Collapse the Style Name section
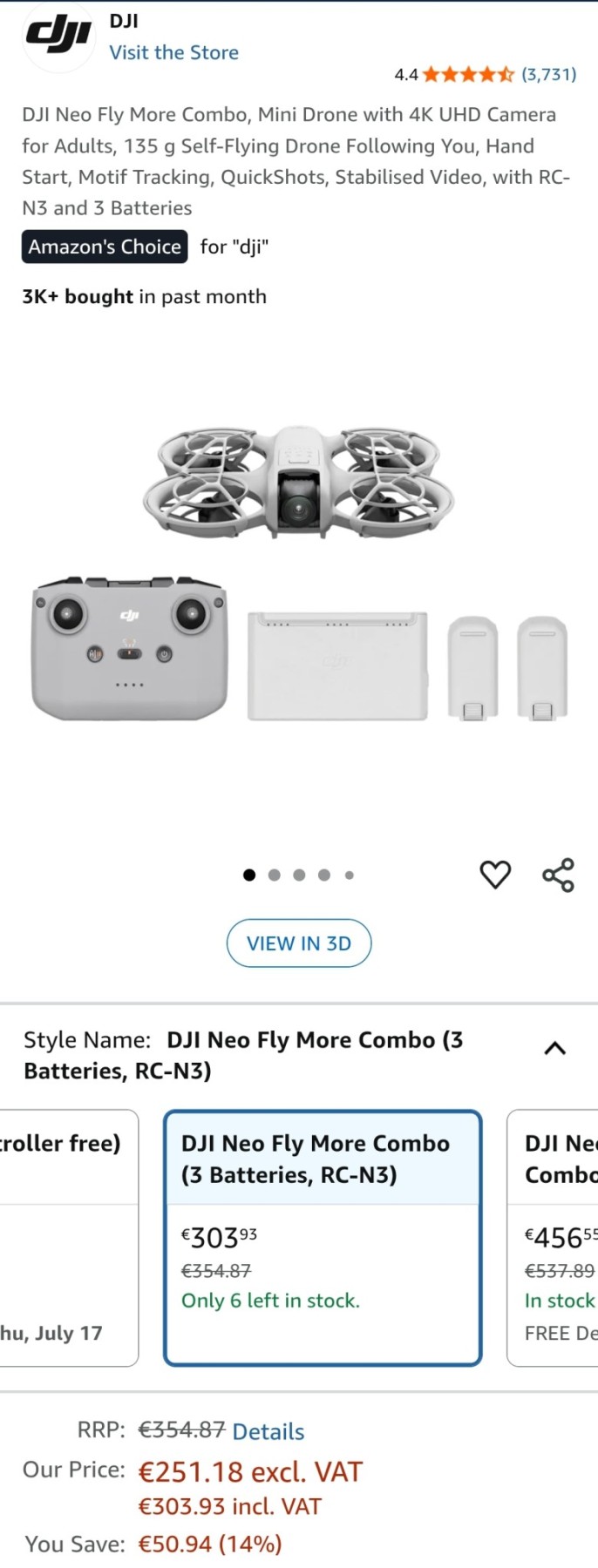 [x=554, y=1048]
